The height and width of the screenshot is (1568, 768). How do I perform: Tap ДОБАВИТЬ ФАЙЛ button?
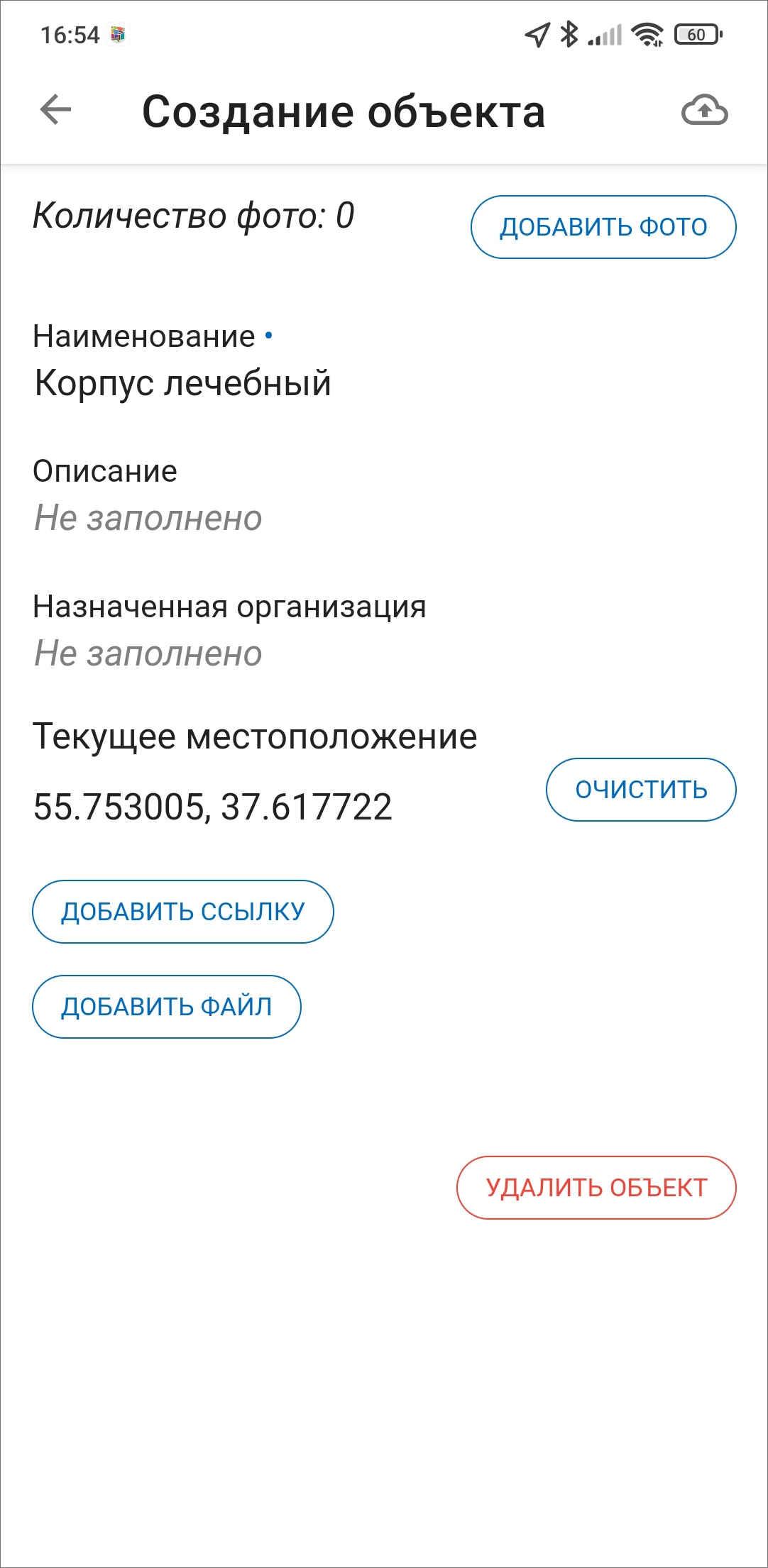pyautogui.click(x=167, y=1007)
